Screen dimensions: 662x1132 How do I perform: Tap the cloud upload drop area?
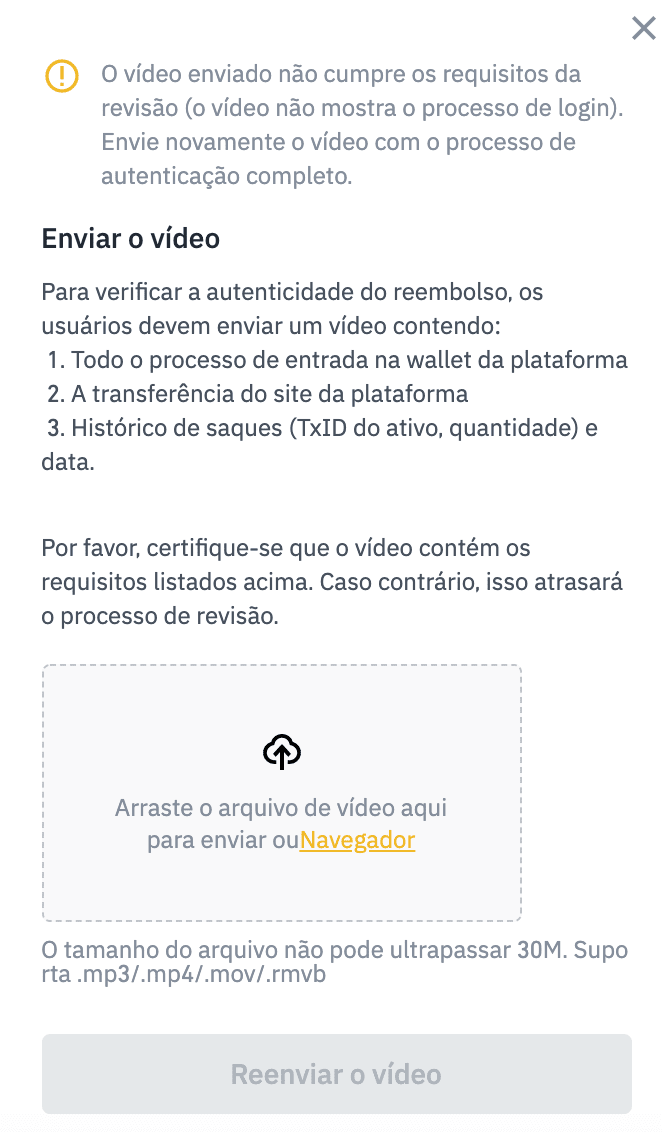click(x=282, y=793)
